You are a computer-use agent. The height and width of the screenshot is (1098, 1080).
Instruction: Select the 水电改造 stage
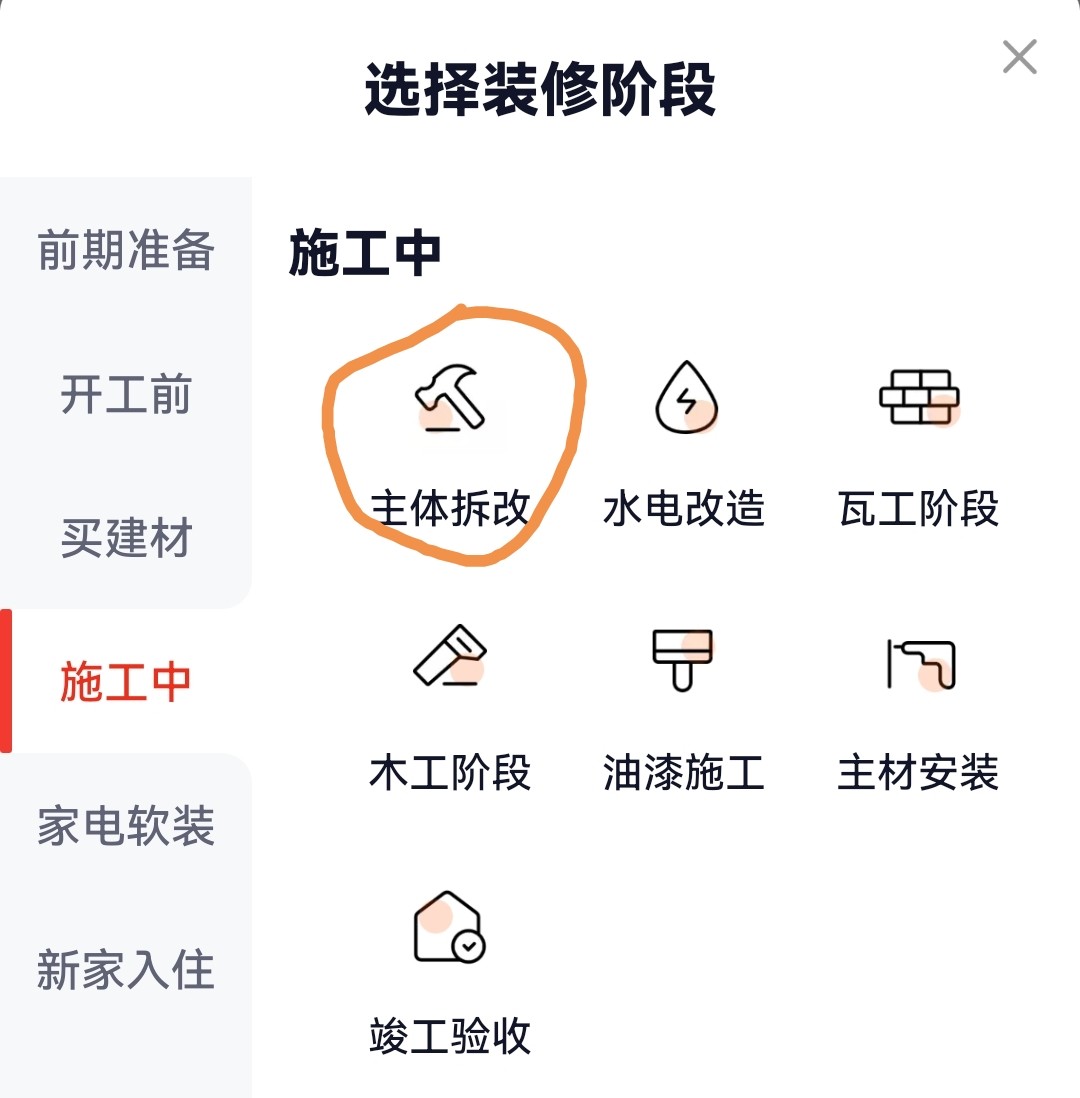[x=685, y=440]
